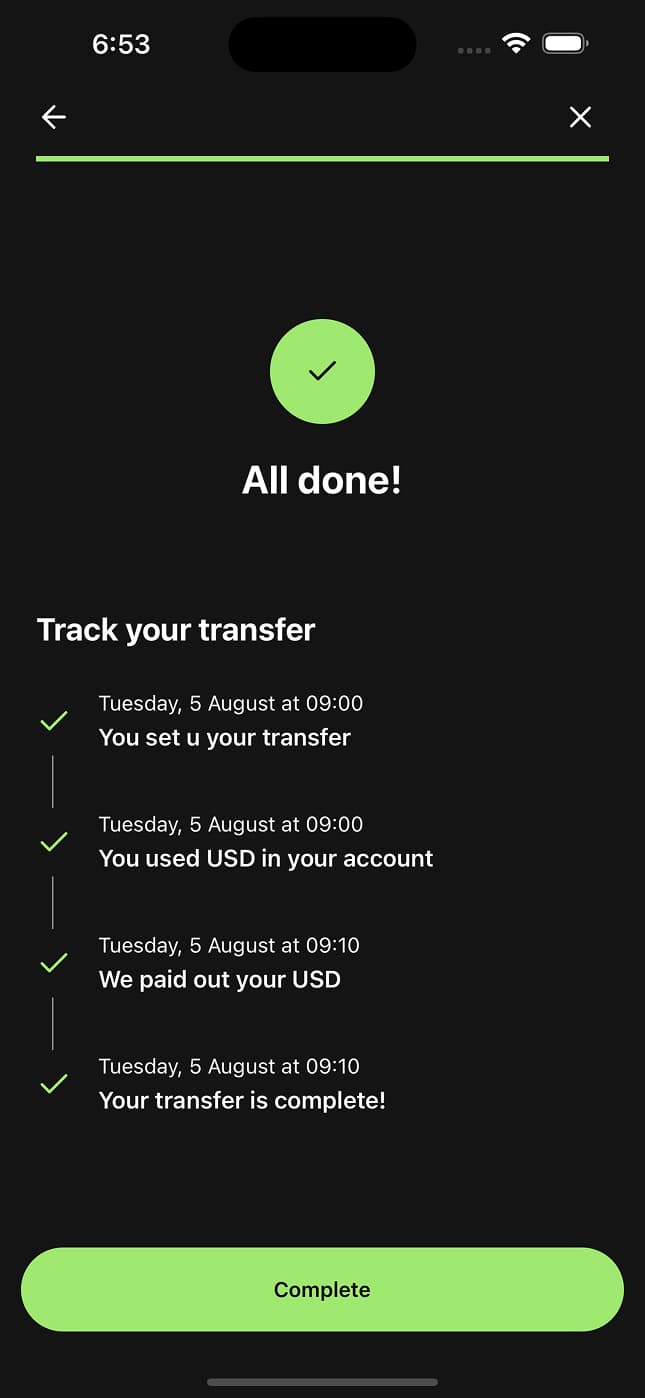Viewport: 645px width, 1398px height.
Task: Go back using the arrow icon
Action: (x=54, y=117)
